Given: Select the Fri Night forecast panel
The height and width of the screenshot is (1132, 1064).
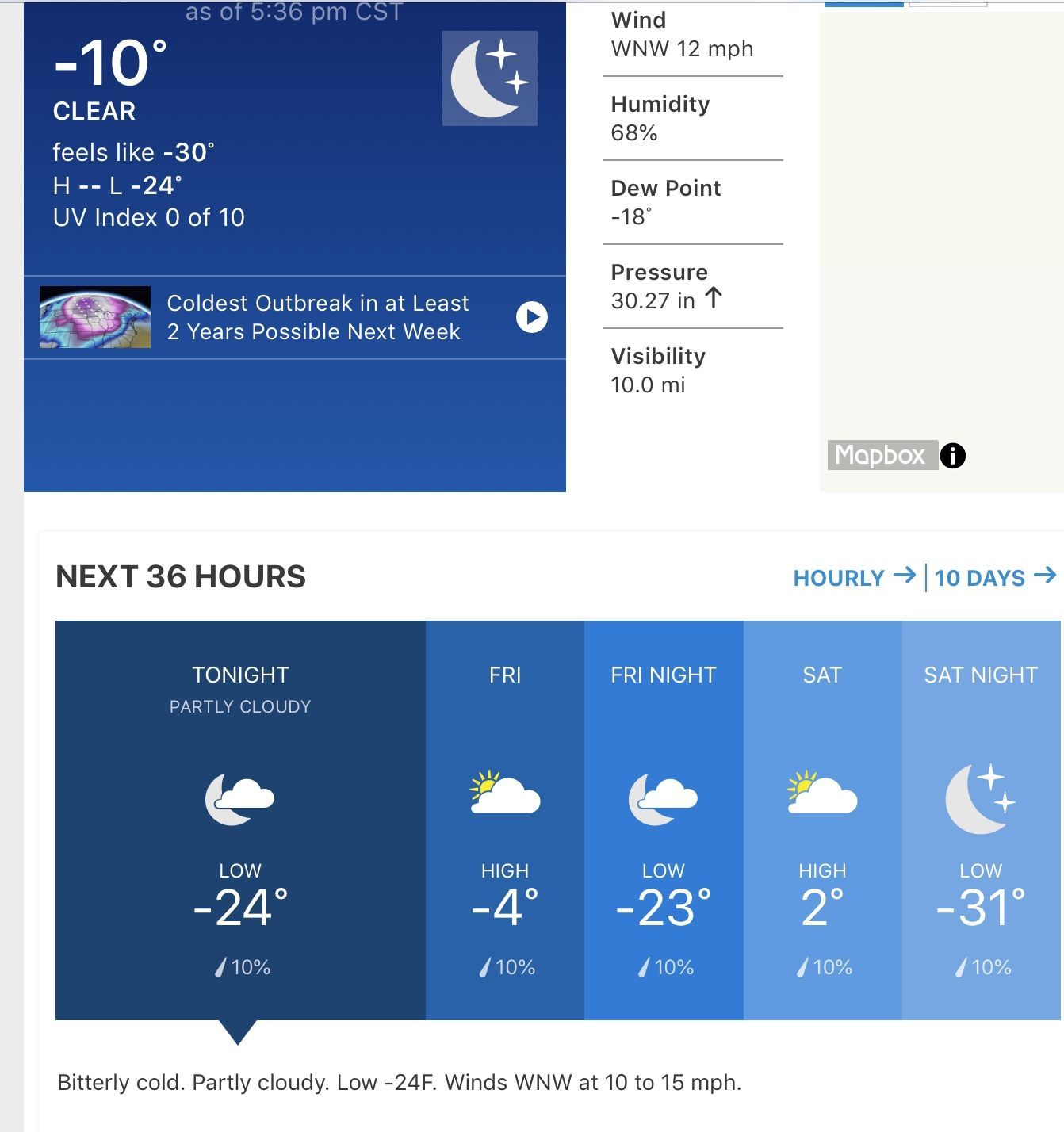Looking at the screenshot, I should click(664, 820).
